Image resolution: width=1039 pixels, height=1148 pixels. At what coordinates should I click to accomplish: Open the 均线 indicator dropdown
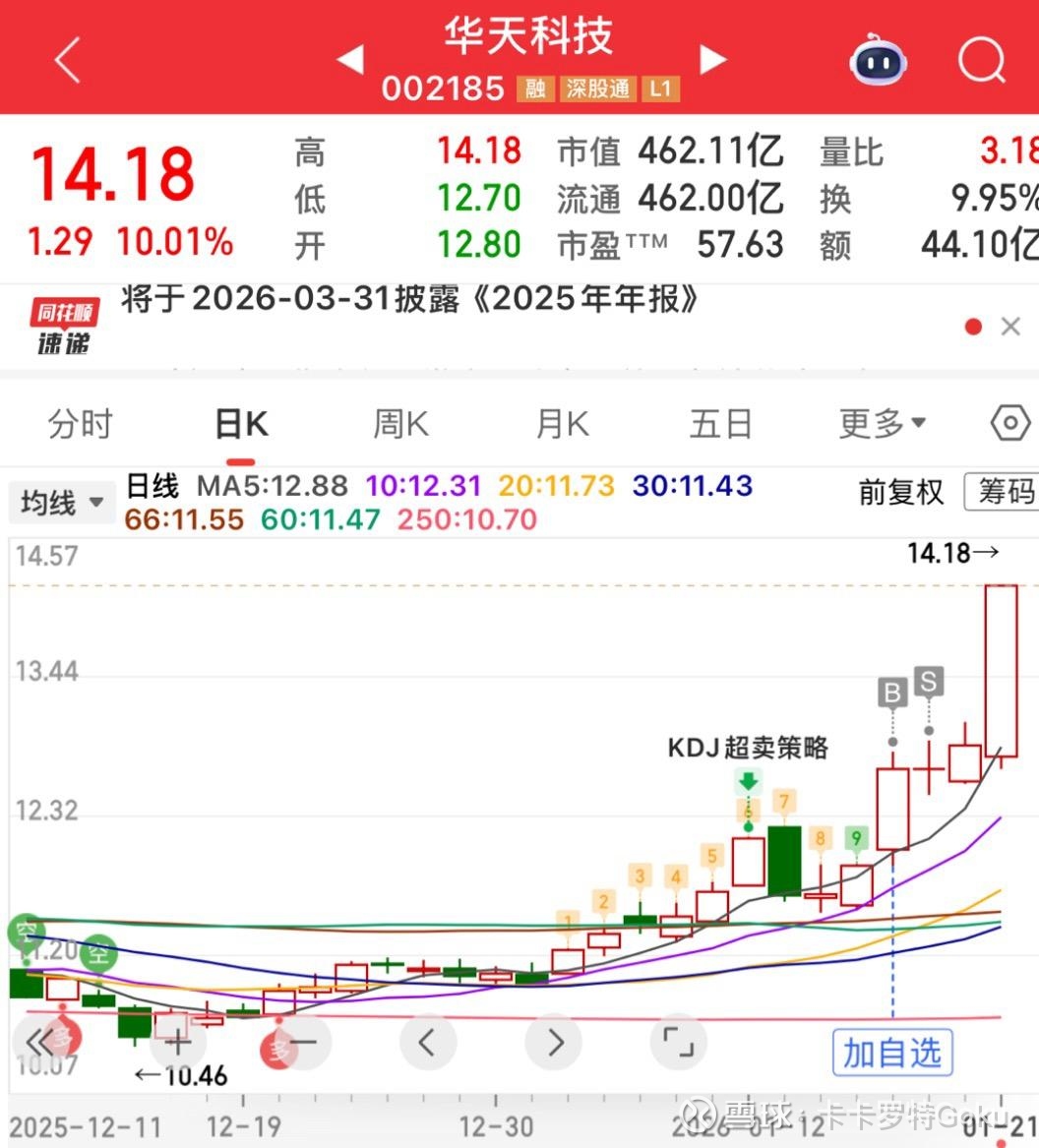pyautogui.click(x=62, y=503)
